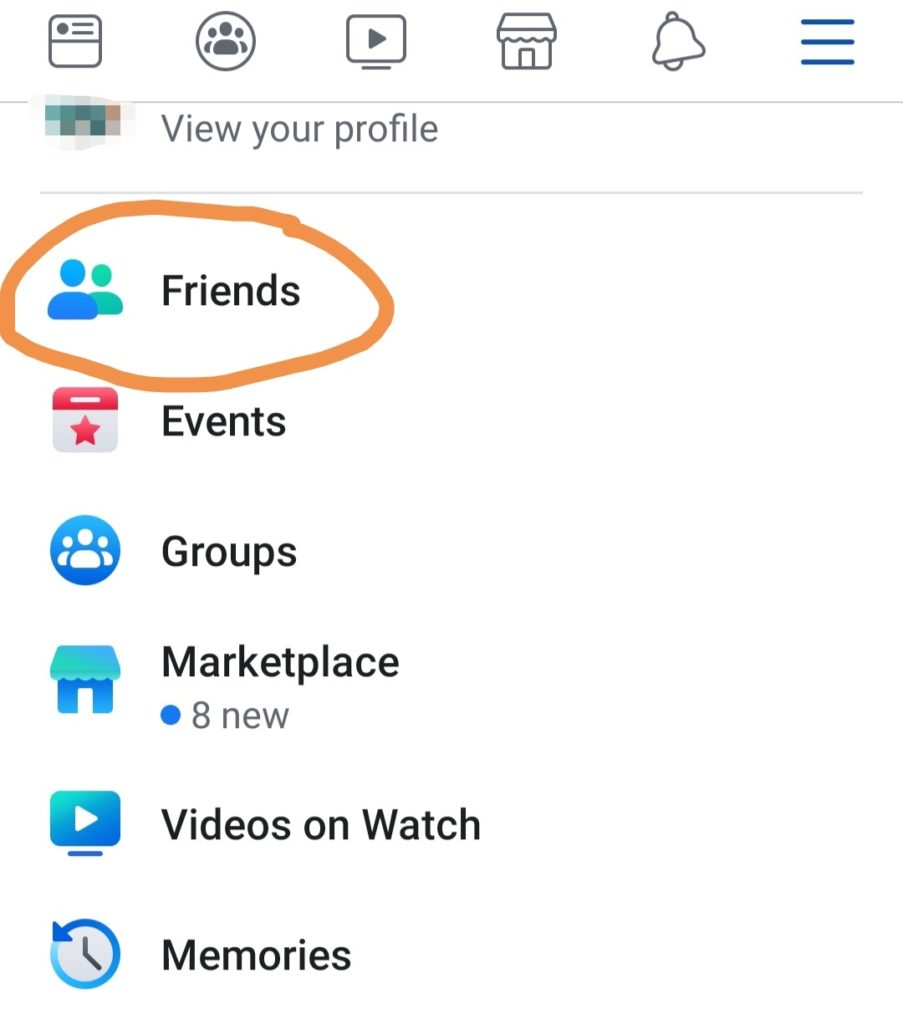Click the 8 new Marketplace badge
Viewport: 903px width, 1024px height.
coord(225,714)
